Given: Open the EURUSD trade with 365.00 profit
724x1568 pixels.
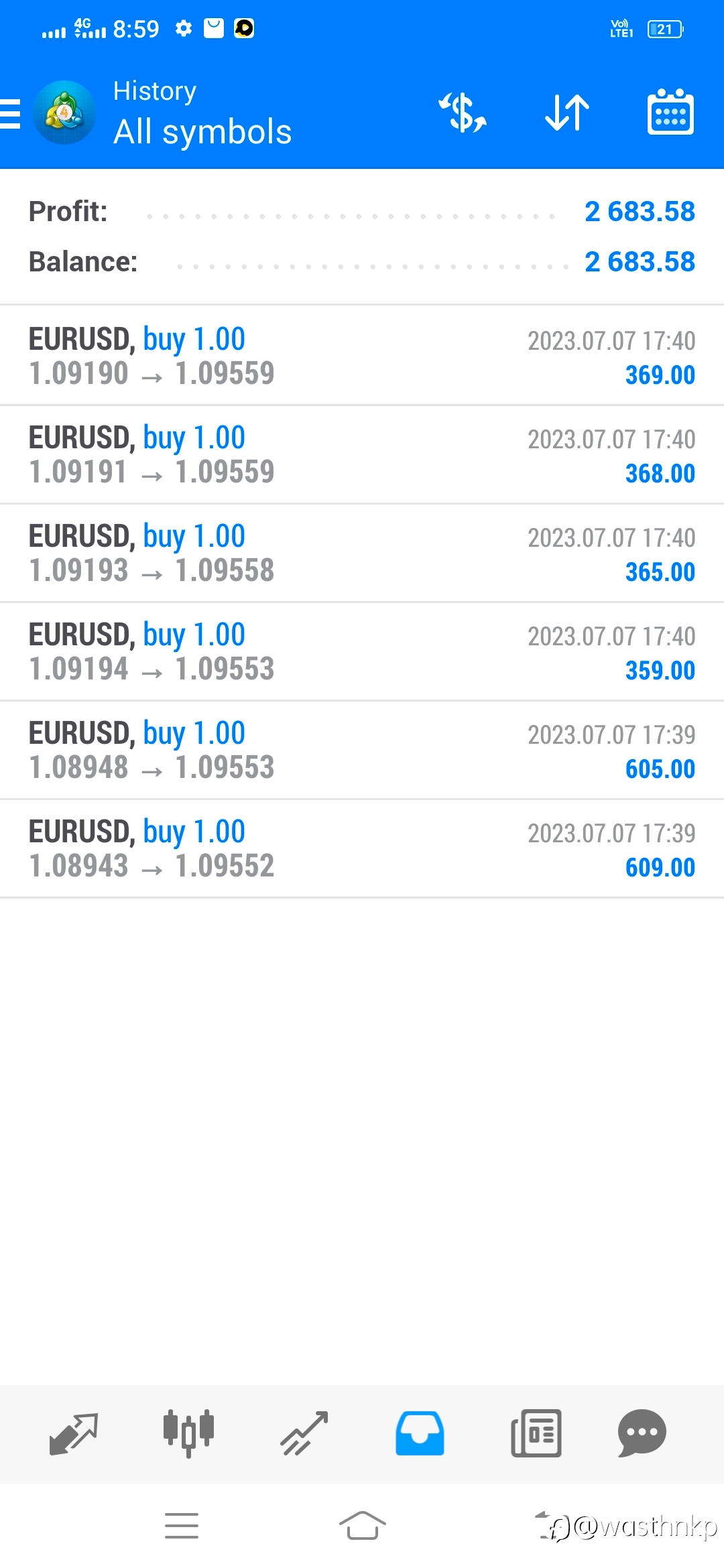Looking at the screenshot, I should coord(362,553).
